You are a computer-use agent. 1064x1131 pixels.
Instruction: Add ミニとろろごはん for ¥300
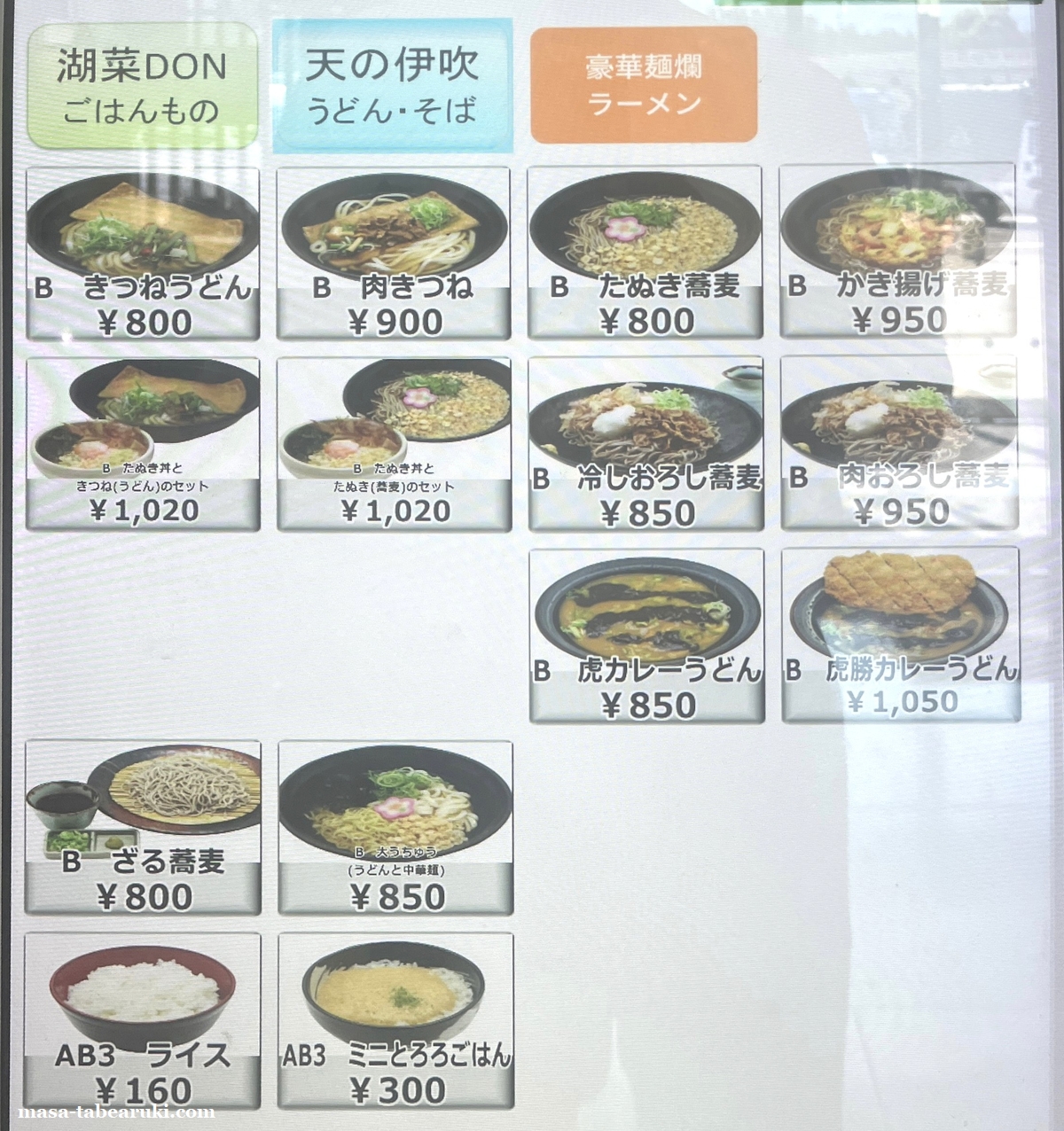coord(395,1020)
